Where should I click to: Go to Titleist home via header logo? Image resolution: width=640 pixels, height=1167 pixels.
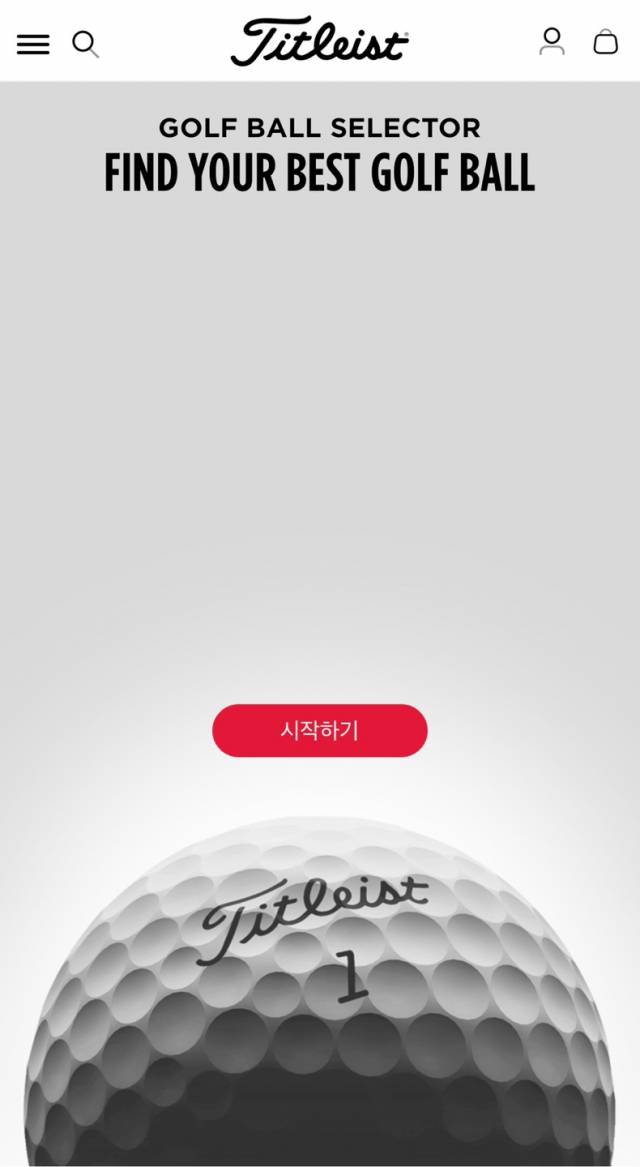320,42
